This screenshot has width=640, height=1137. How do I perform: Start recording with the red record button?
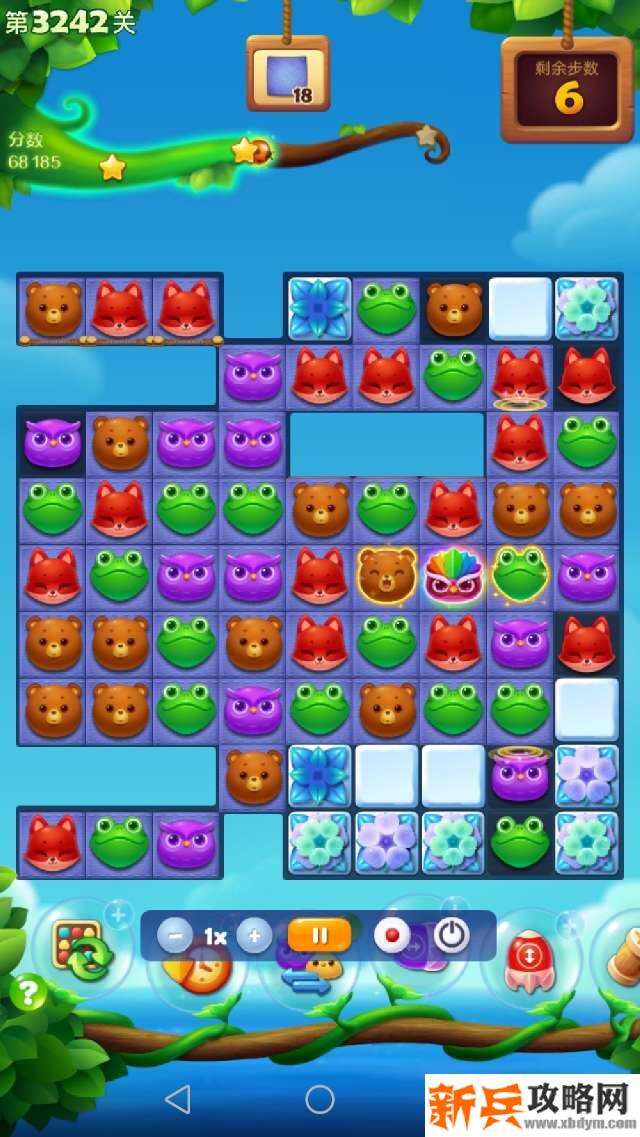click(392, 936)
